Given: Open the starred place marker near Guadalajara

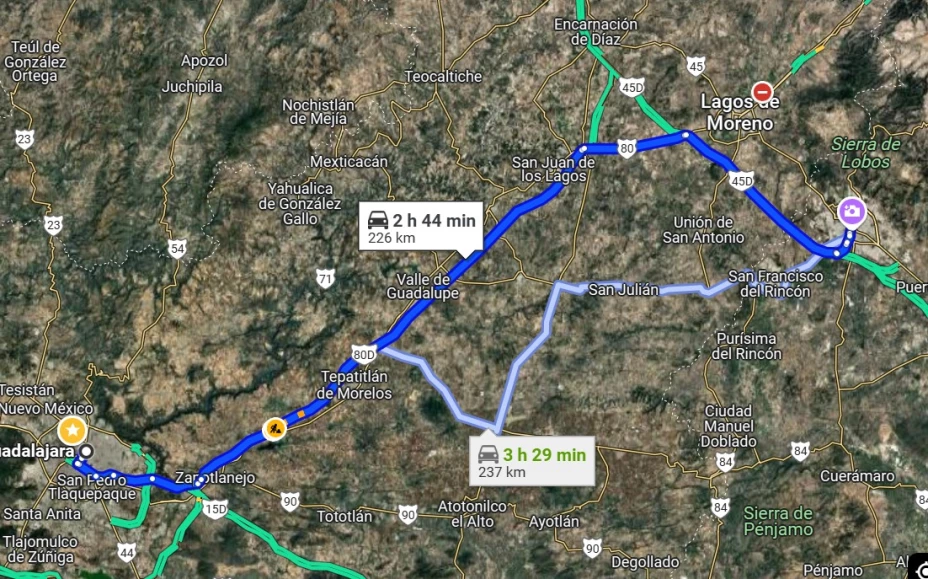Looking at the screenshot, I should 72,431.
